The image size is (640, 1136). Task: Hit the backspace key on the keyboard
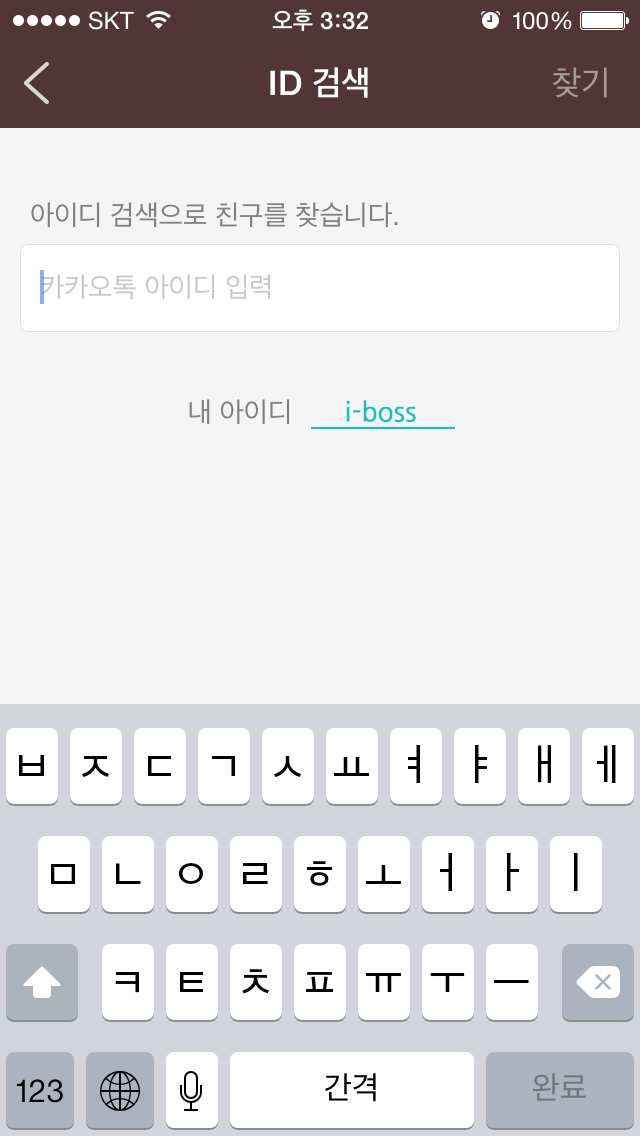pos(598,982)
